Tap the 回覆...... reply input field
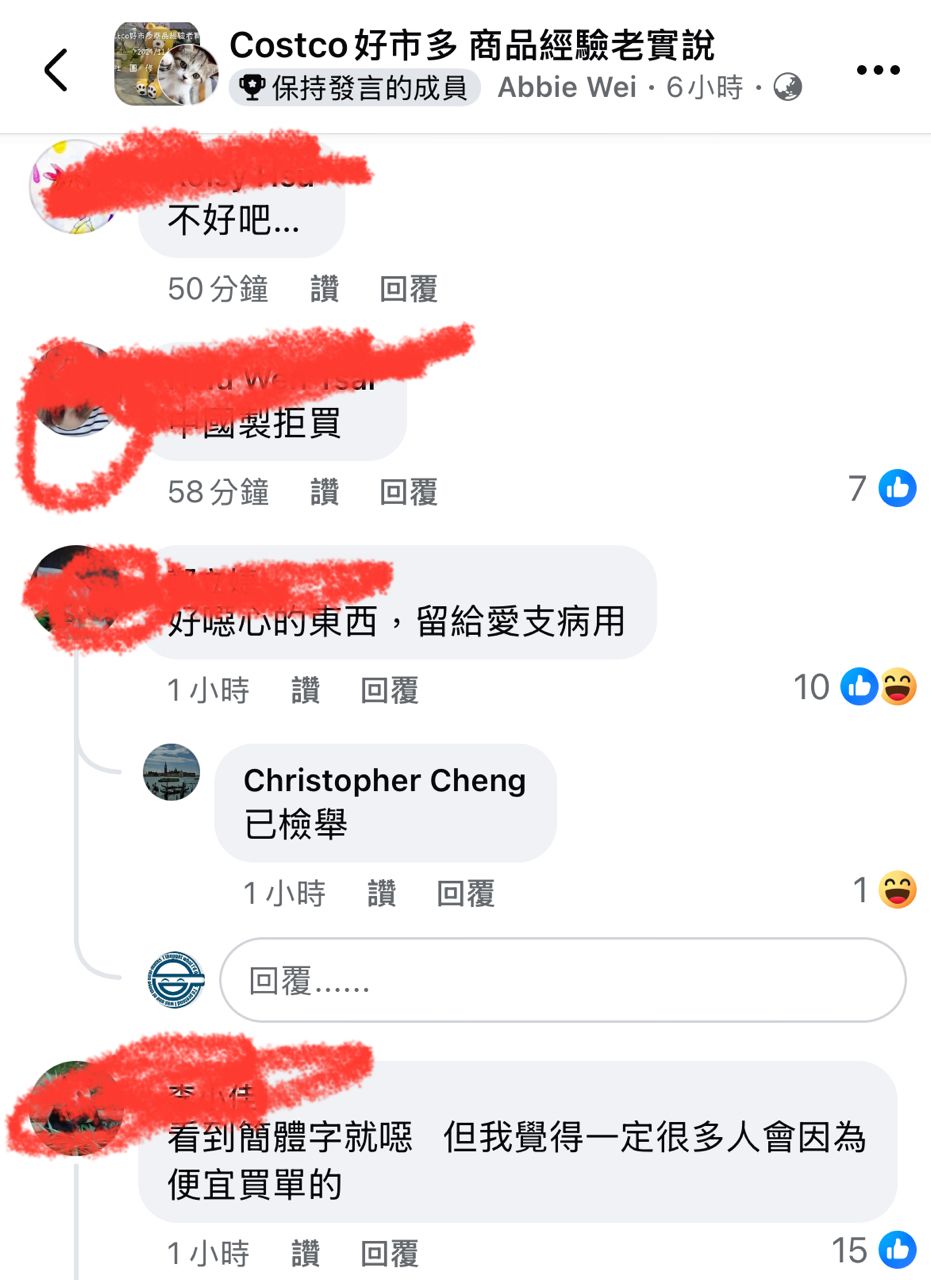The width and height of the screenshot is (931, 1280). click(x=562, y=981)
